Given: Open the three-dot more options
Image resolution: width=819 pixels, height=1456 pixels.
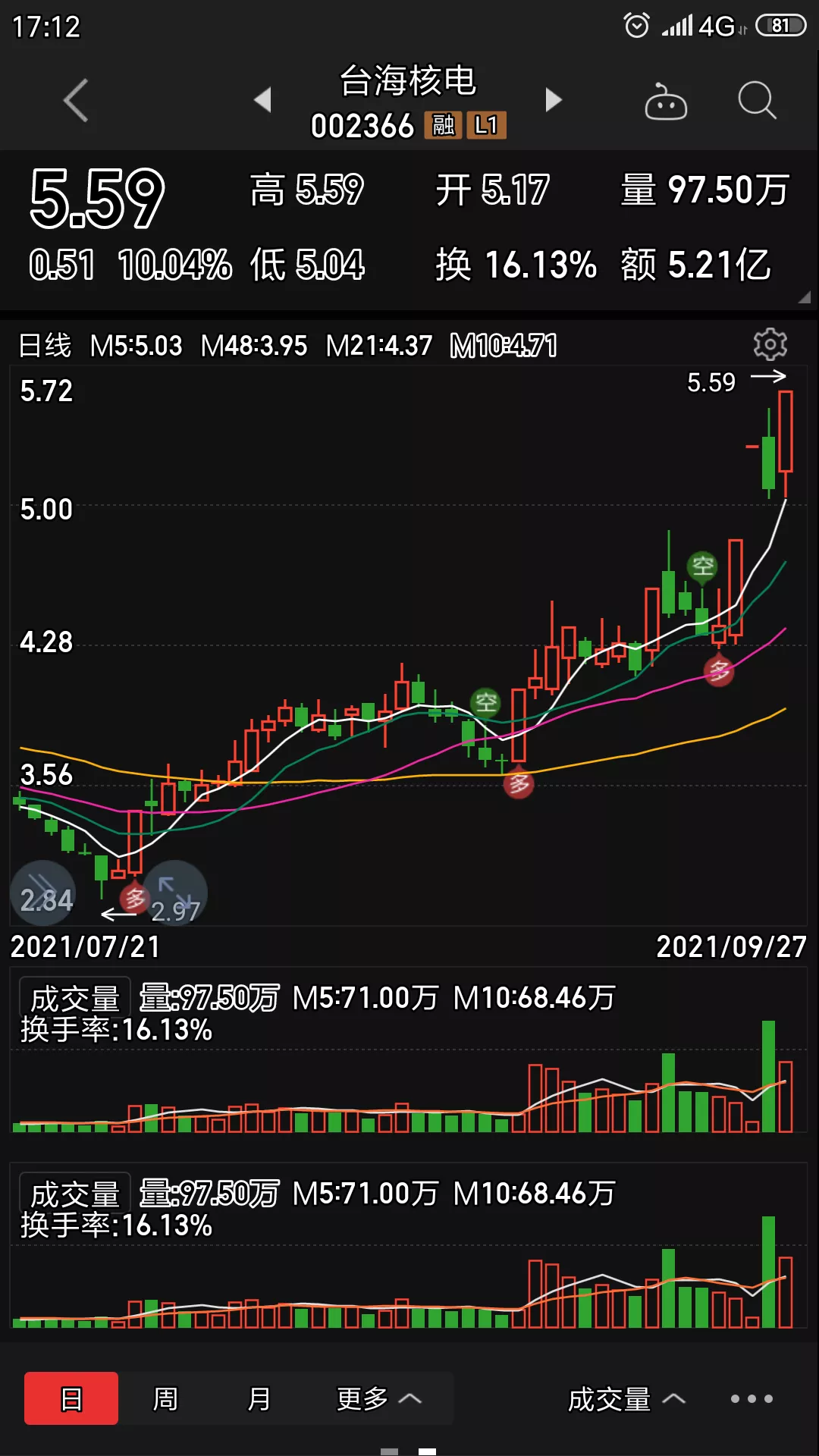Looking at the screenshot, I should (x=752, y=1399).
